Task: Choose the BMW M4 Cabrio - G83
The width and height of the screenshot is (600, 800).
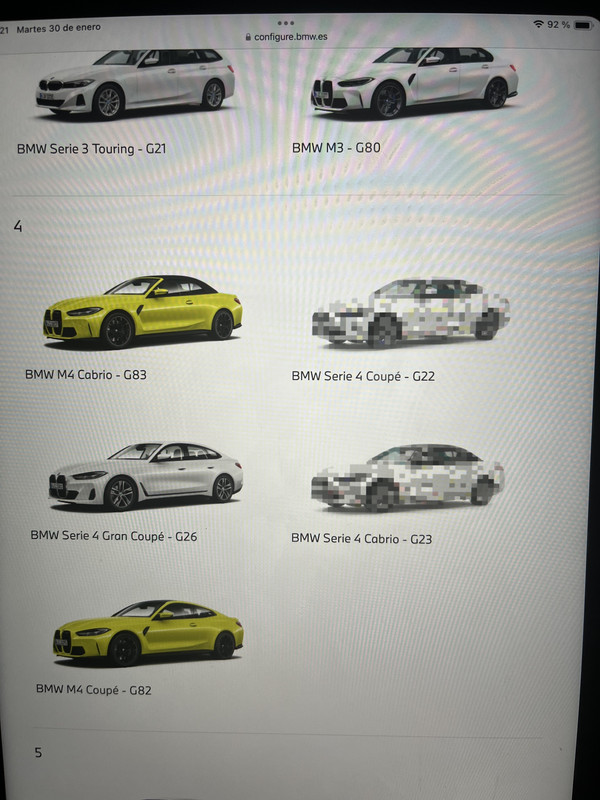Action: [142, 311]
